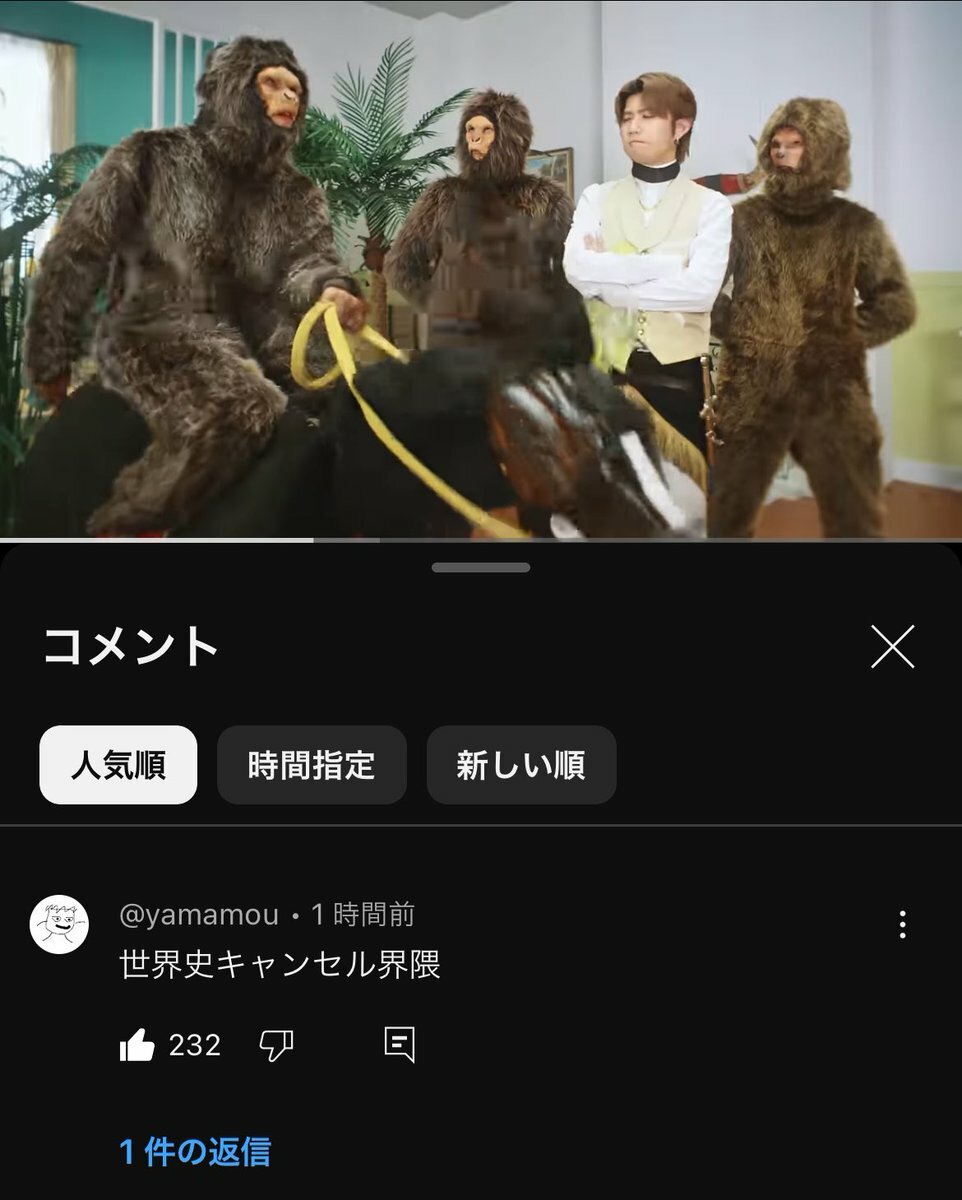Open overflow menu on @yamamou's comment
This screenshot has height=1200, width=962.
[x=902, y=924]
